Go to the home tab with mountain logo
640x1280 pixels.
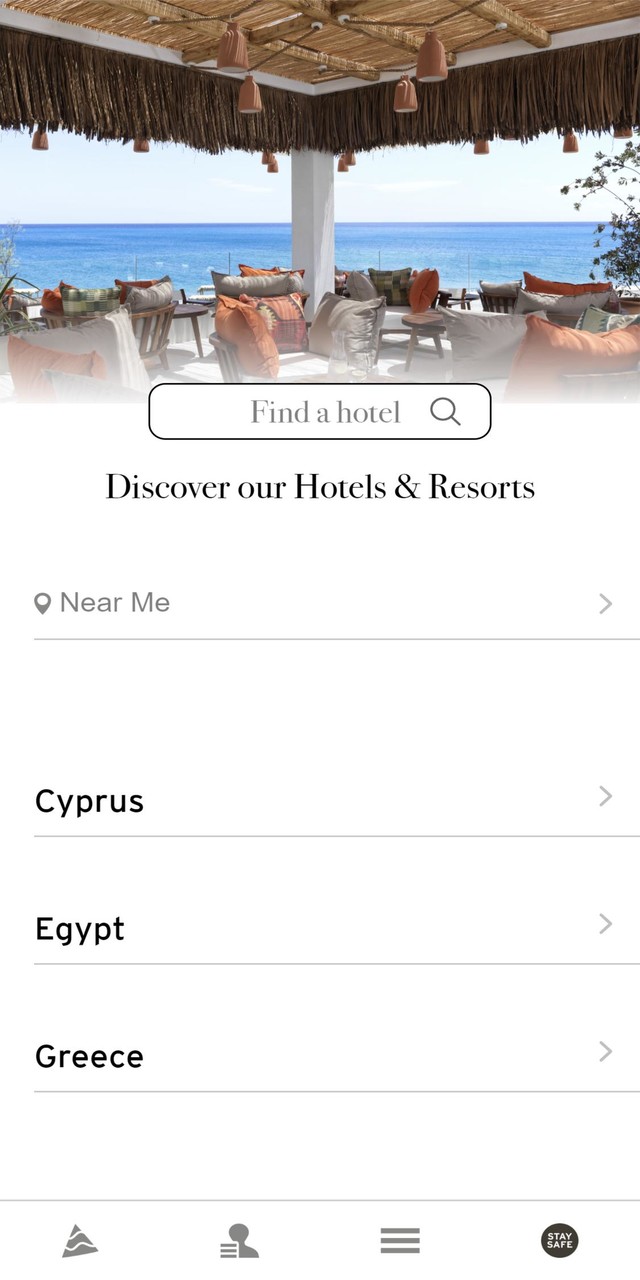(x=80, y=1241)
